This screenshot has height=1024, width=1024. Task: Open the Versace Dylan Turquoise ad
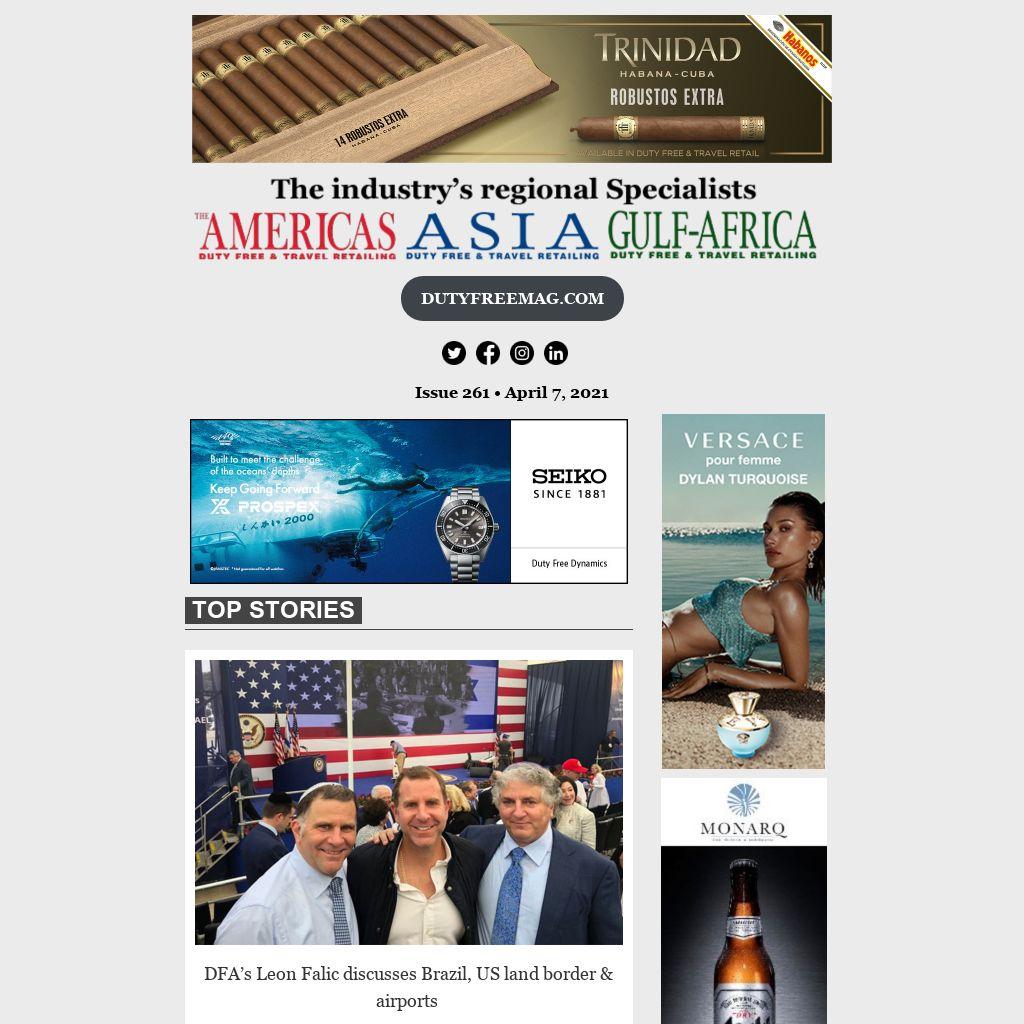[743, 590]
